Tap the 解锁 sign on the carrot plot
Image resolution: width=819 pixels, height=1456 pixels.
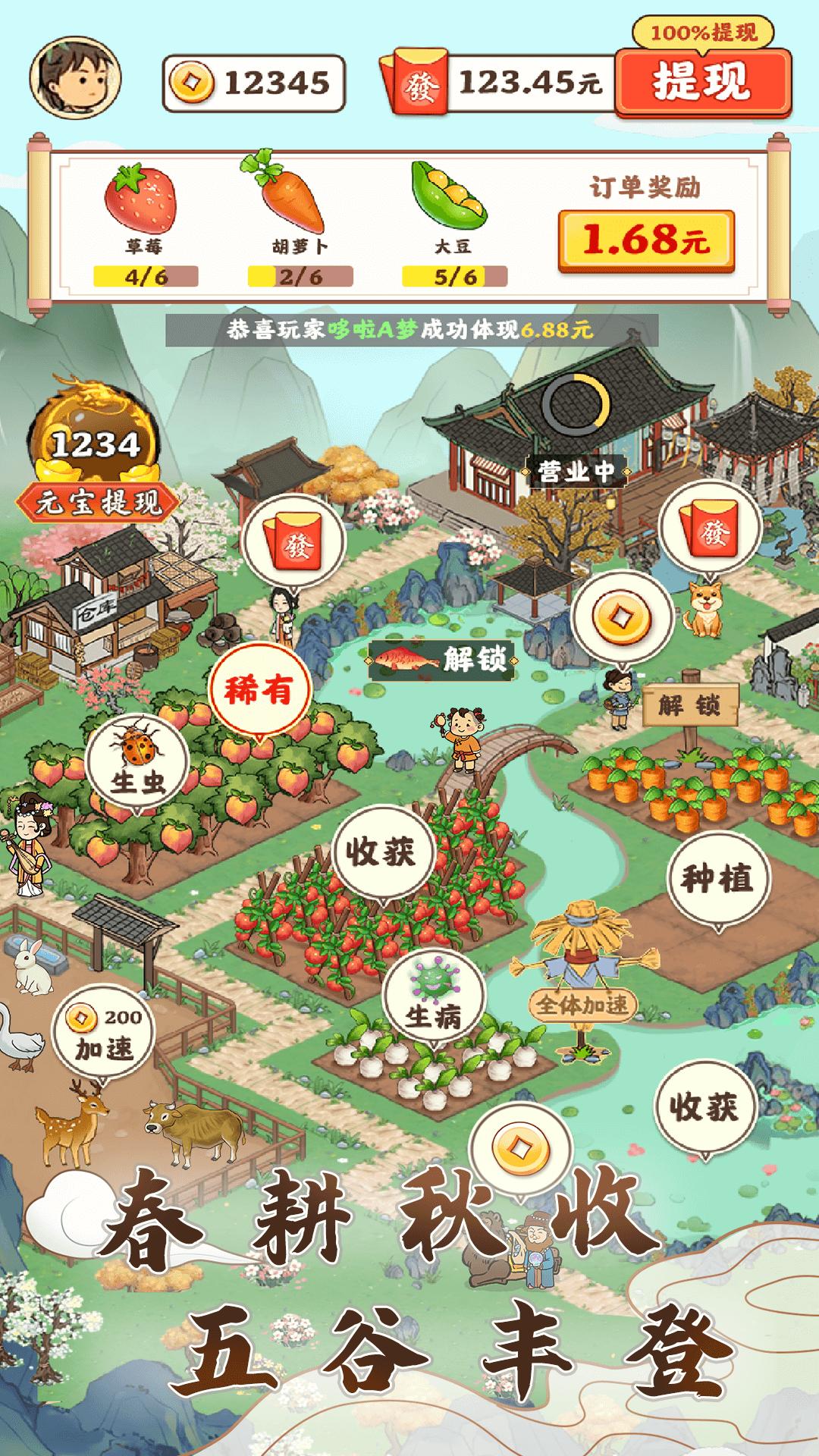tap(692, 705)
